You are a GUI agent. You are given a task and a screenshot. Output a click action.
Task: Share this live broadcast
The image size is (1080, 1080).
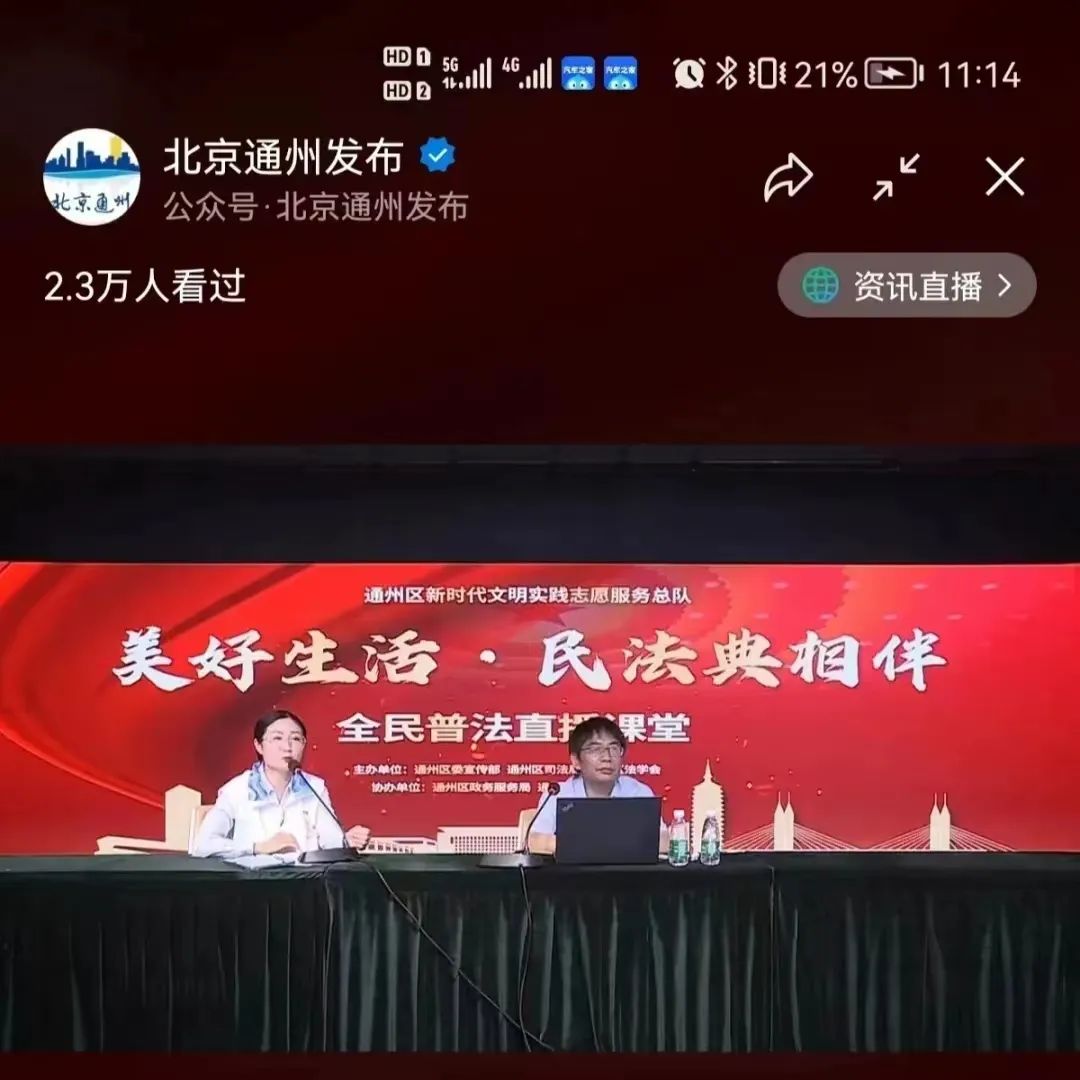point(788,178)
